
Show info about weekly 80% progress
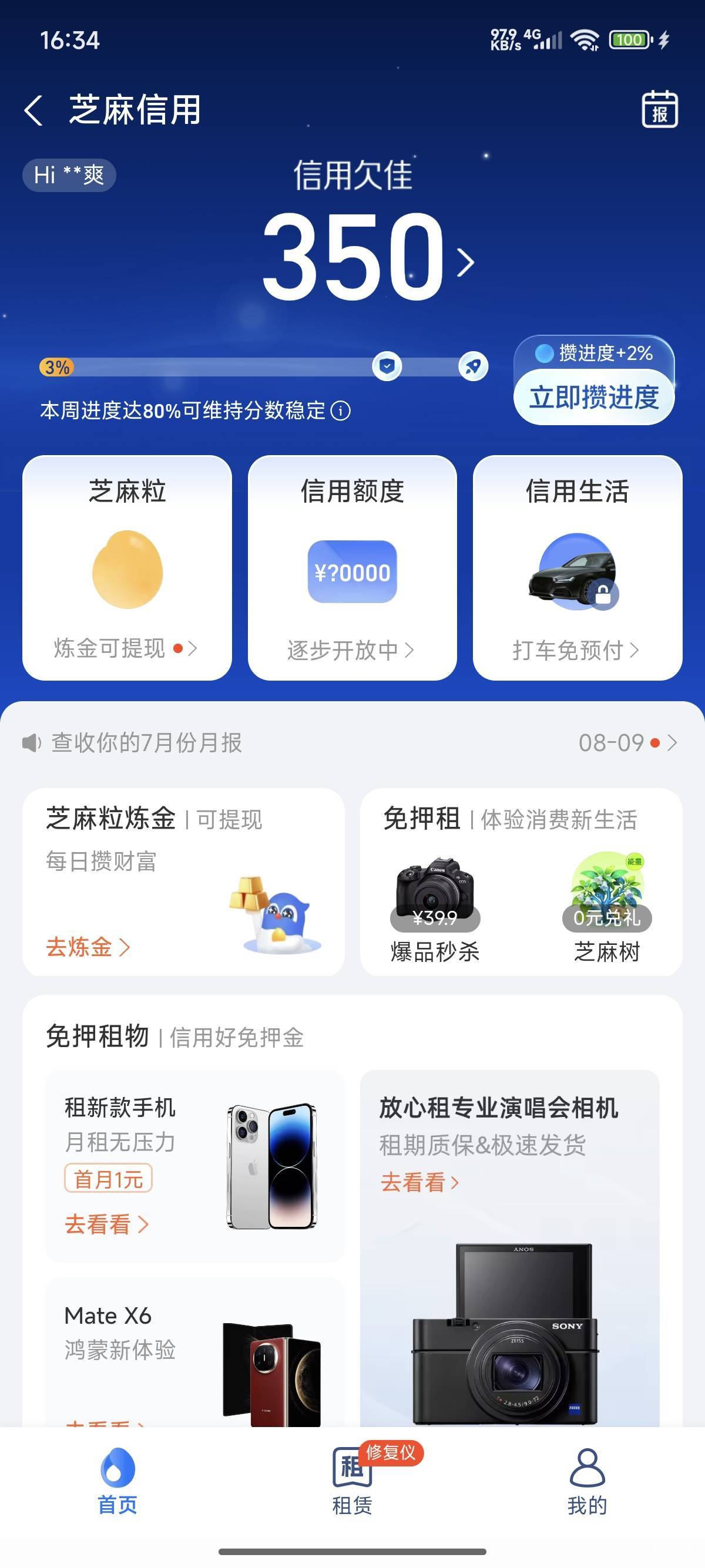(340, 412)
